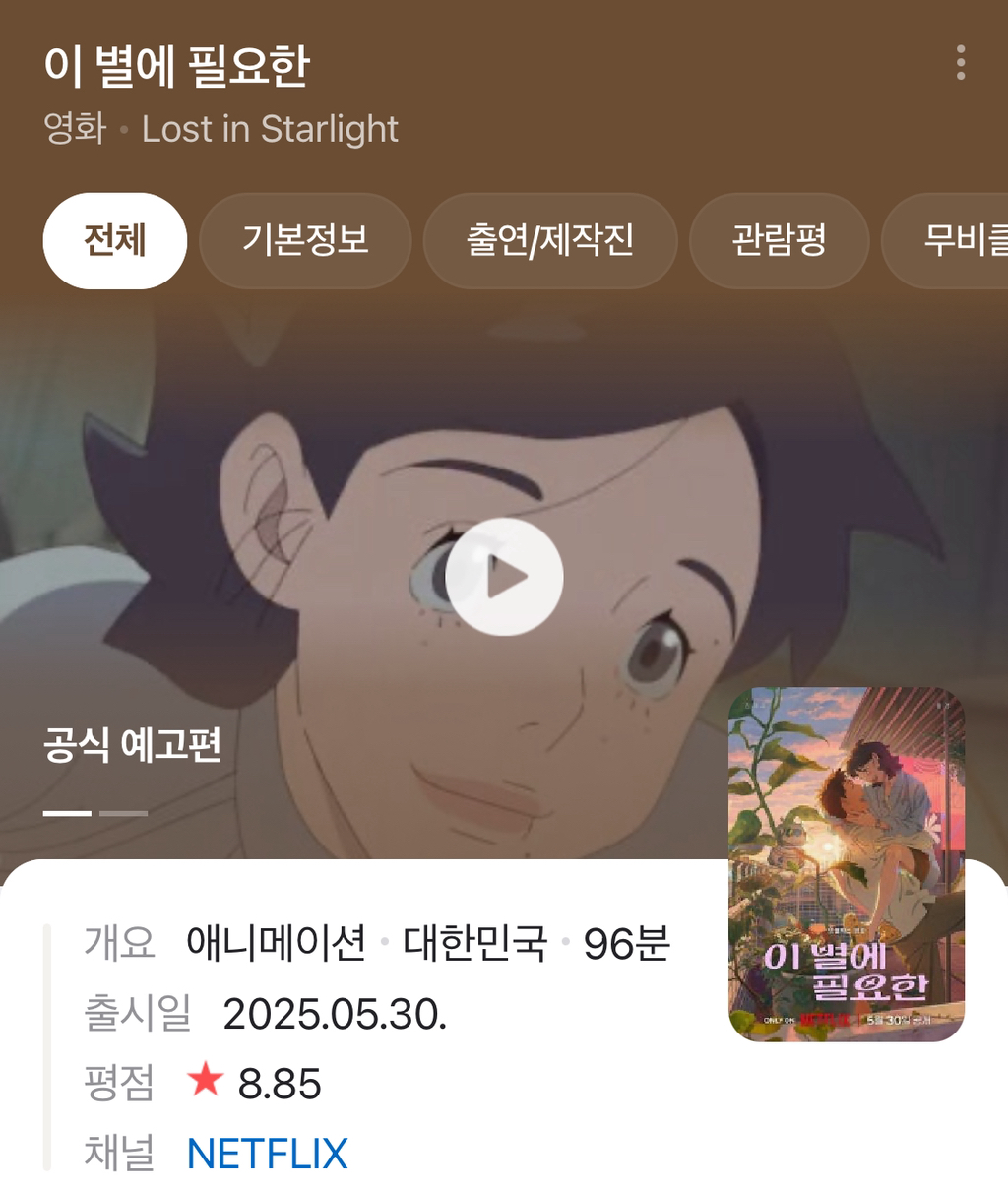Switch to the 기본정보 tab
This screenshot has height=1189, width=1008.
pyautogui.click(x=305, y=240)
